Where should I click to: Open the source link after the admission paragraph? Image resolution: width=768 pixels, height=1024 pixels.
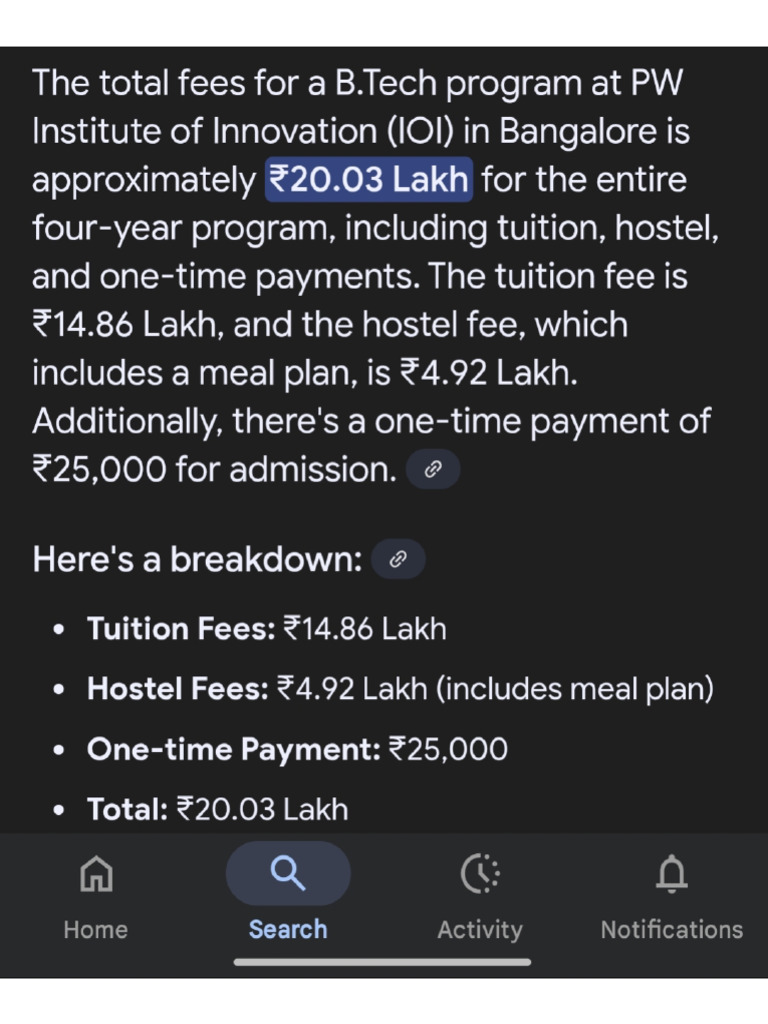432,469
